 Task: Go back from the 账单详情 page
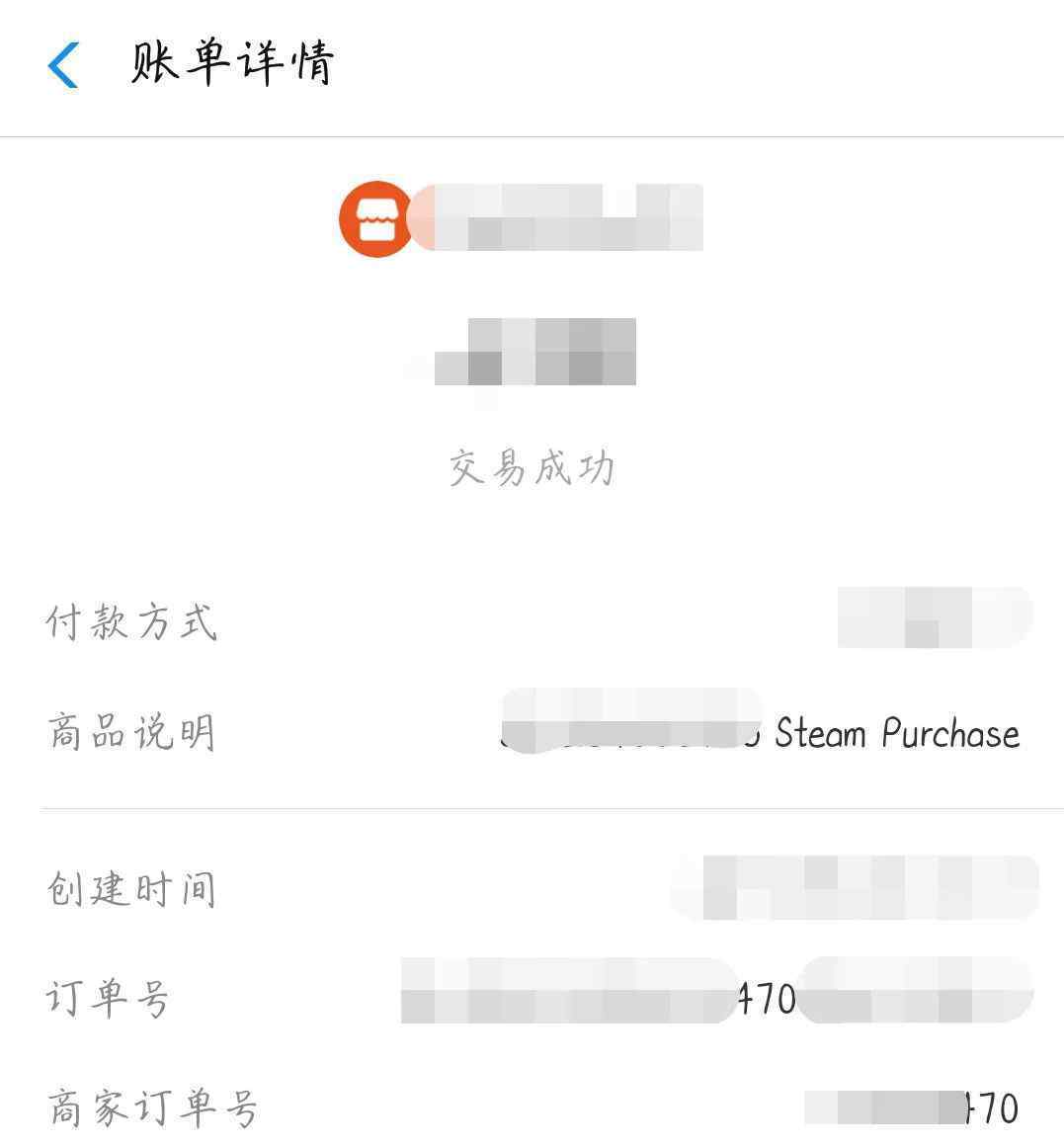63,65
